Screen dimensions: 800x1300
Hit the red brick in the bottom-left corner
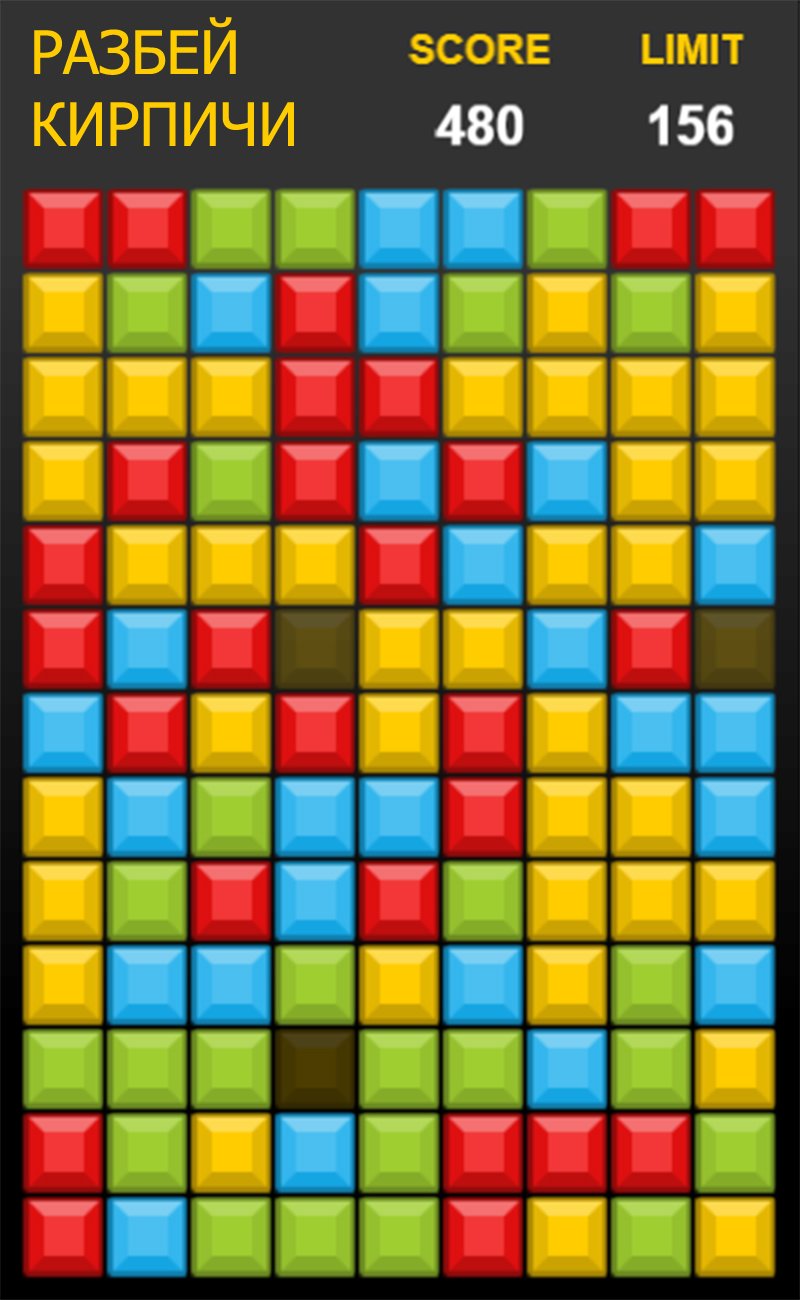tap(63, 1237)
